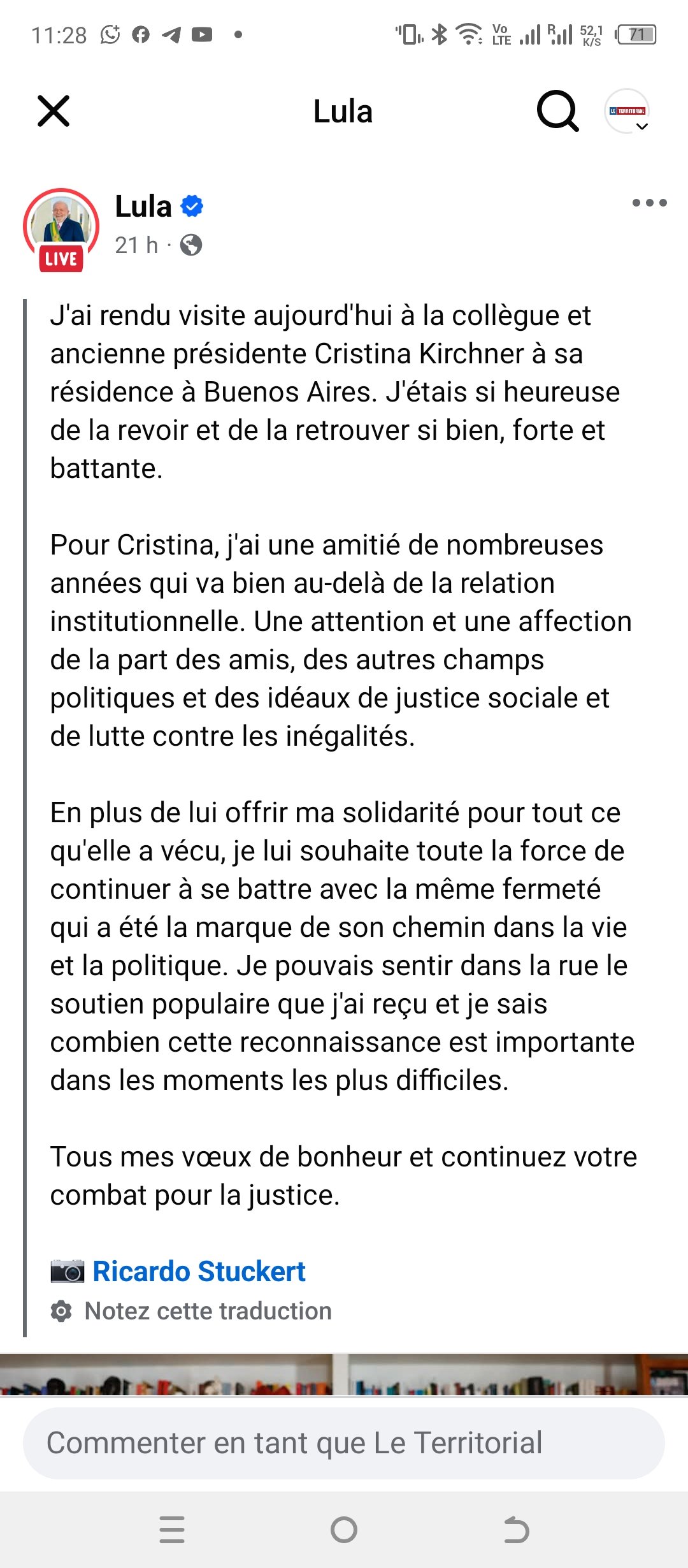Go back using system navigation button
The image size is (688, 1568).
515,1530
